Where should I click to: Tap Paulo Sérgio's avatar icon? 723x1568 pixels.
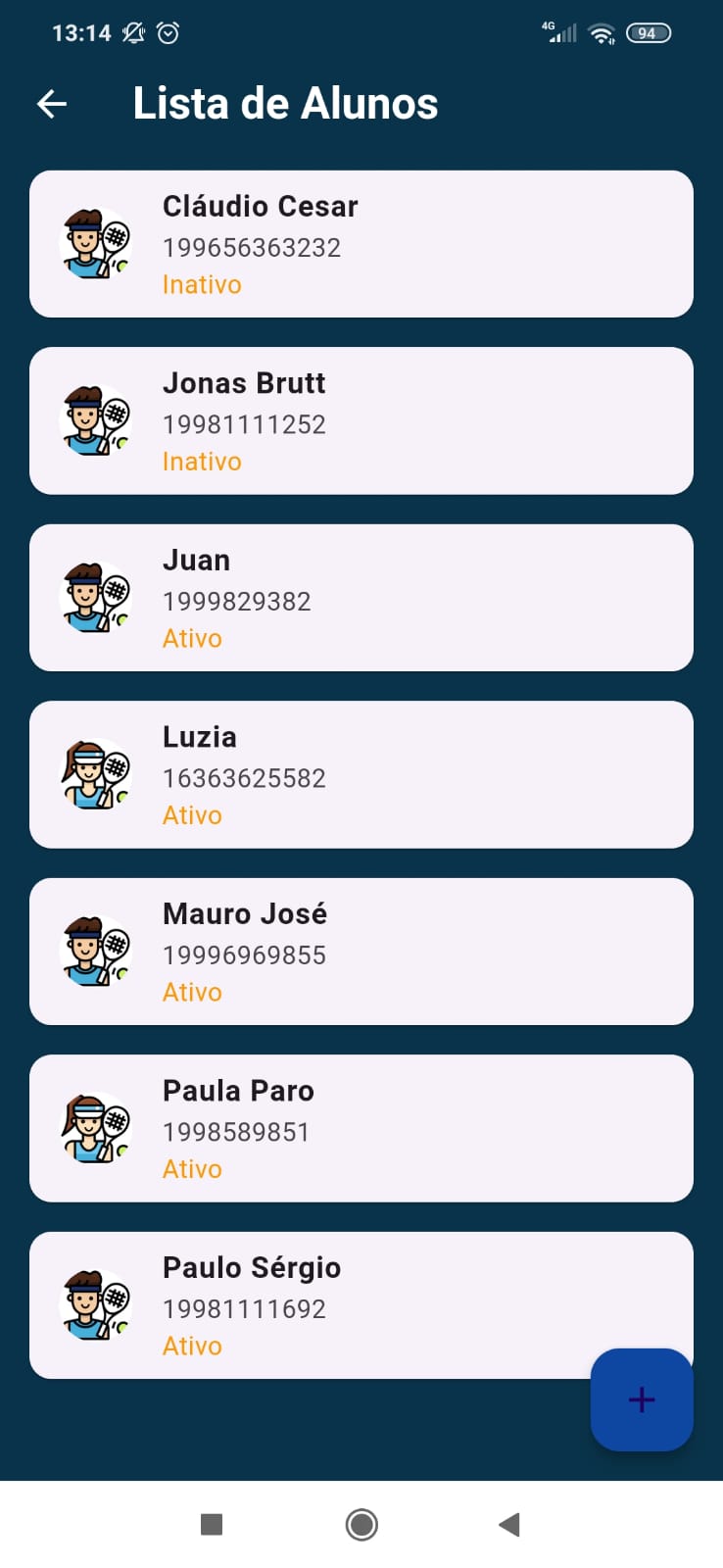click(96, 1305)
